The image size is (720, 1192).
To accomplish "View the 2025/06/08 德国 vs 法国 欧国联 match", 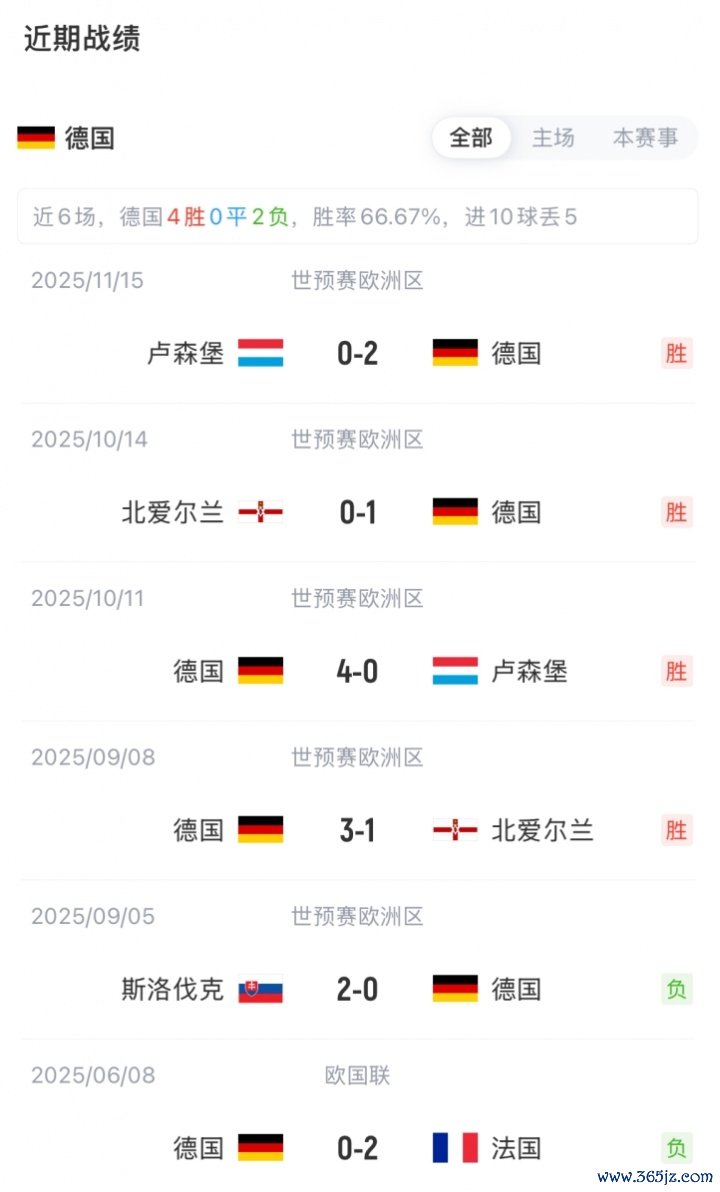I will (358, 1148).
